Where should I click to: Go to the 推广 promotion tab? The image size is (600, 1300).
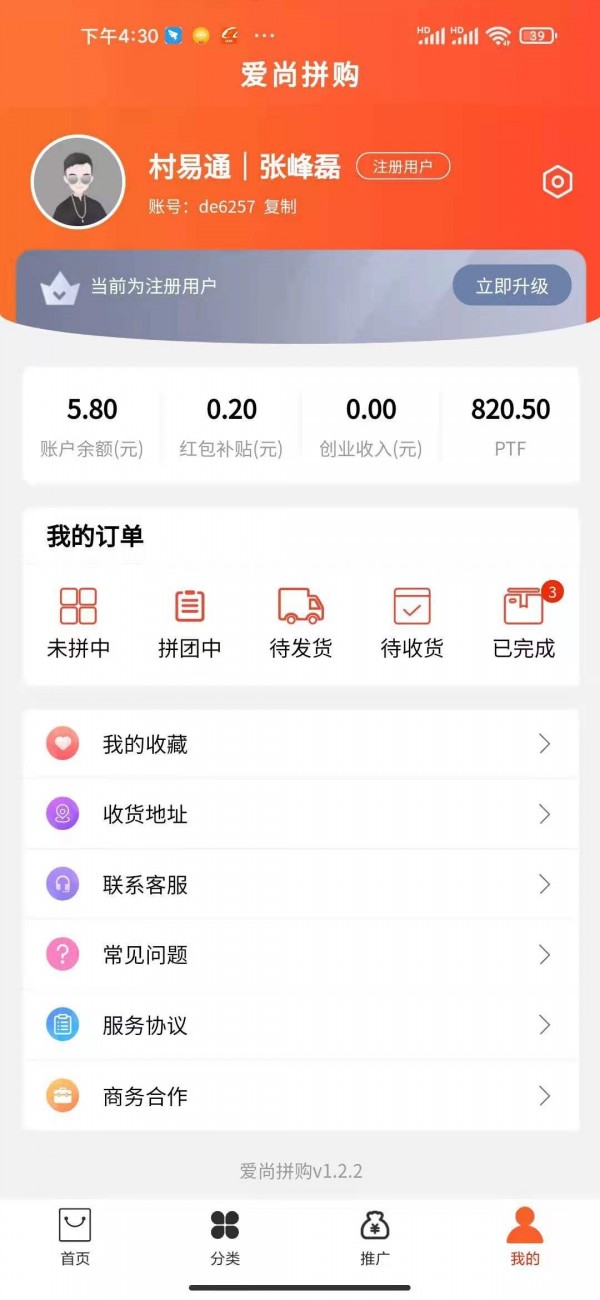pos(375,1237)
